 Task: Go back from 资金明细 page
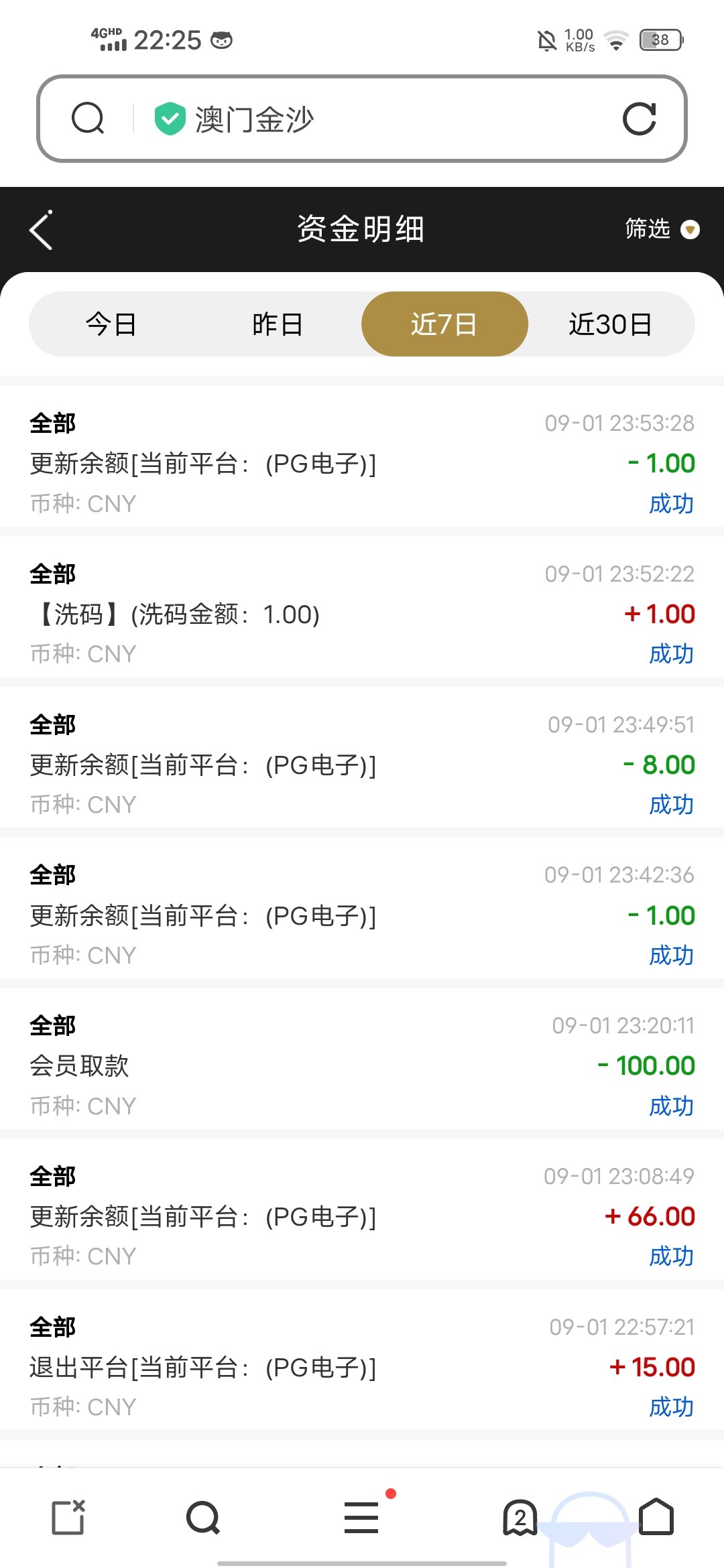(41, 230)
